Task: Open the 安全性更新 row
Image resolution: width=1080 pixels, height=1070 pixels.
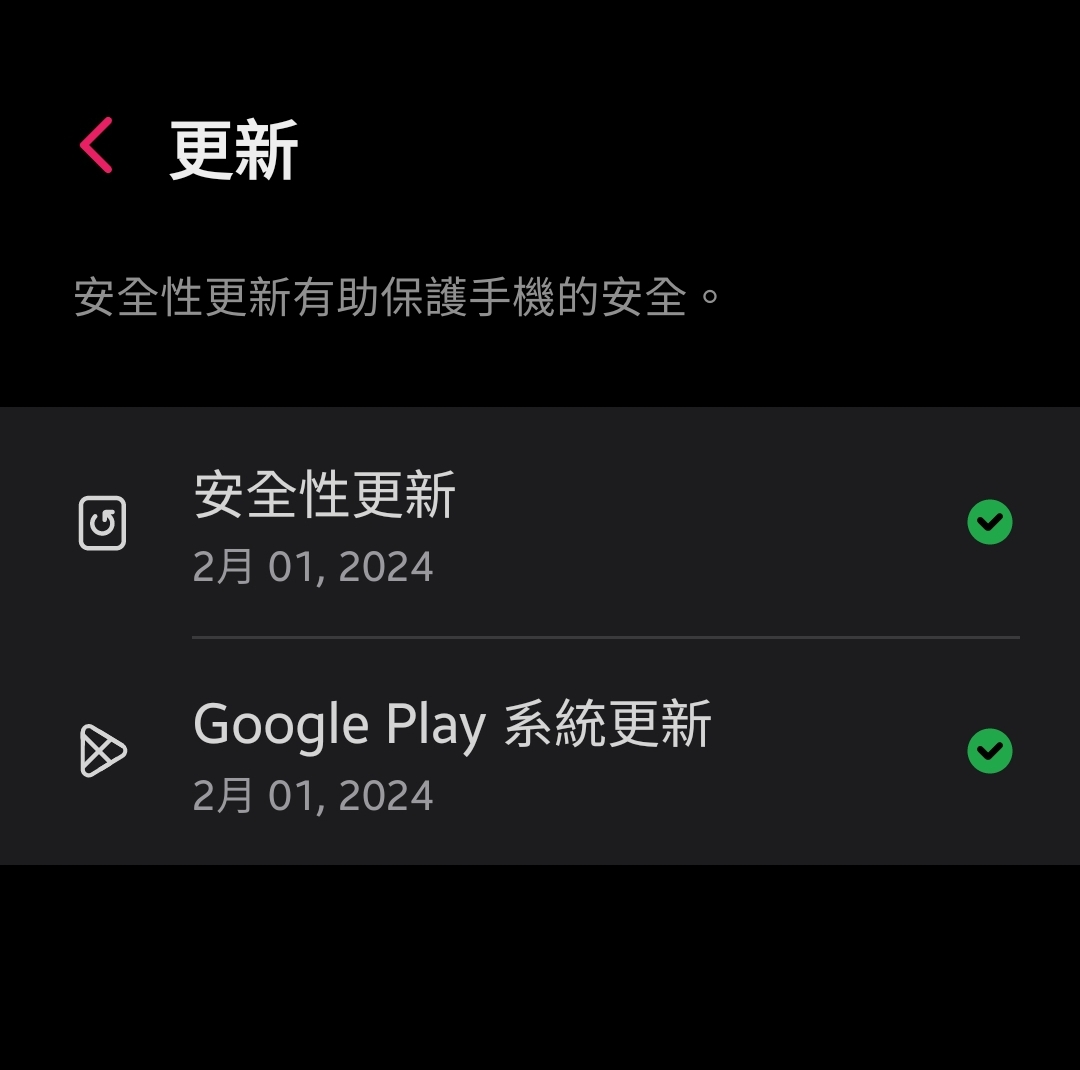Action: (x=540, y=523)
